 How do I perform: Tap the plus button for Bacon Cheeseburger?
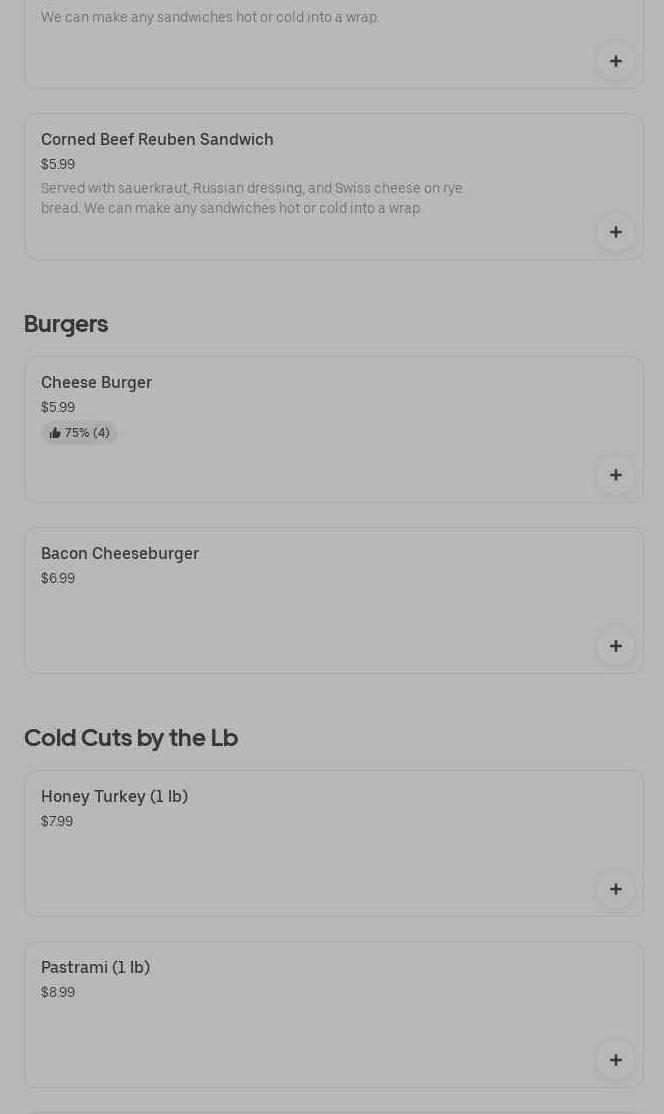point(616,646)
